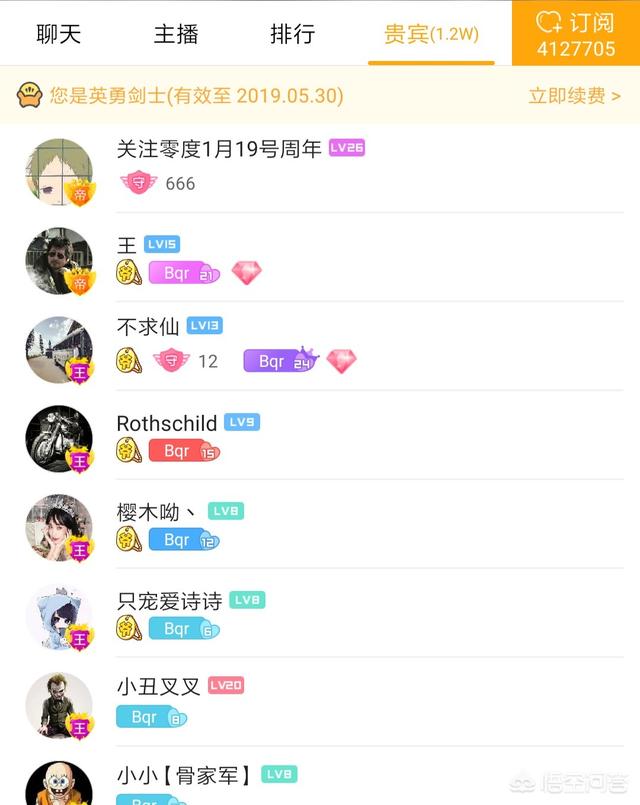640x805 pixels.
Task: Tap the 订阅 subscribe button
Action: 576,33
